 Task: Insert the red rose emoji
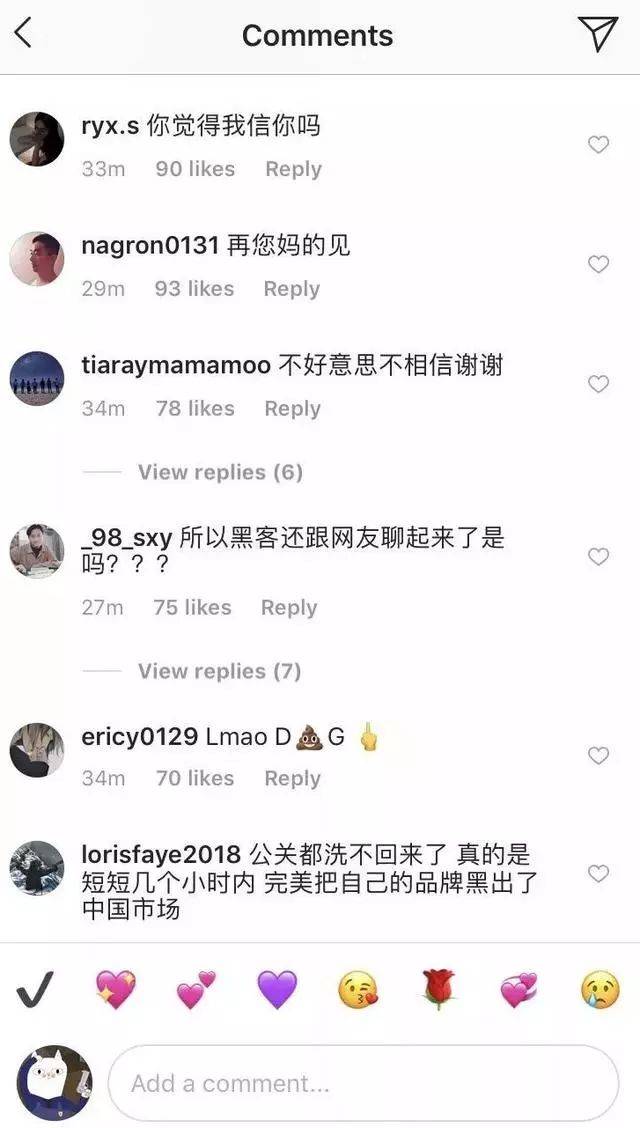438,990
